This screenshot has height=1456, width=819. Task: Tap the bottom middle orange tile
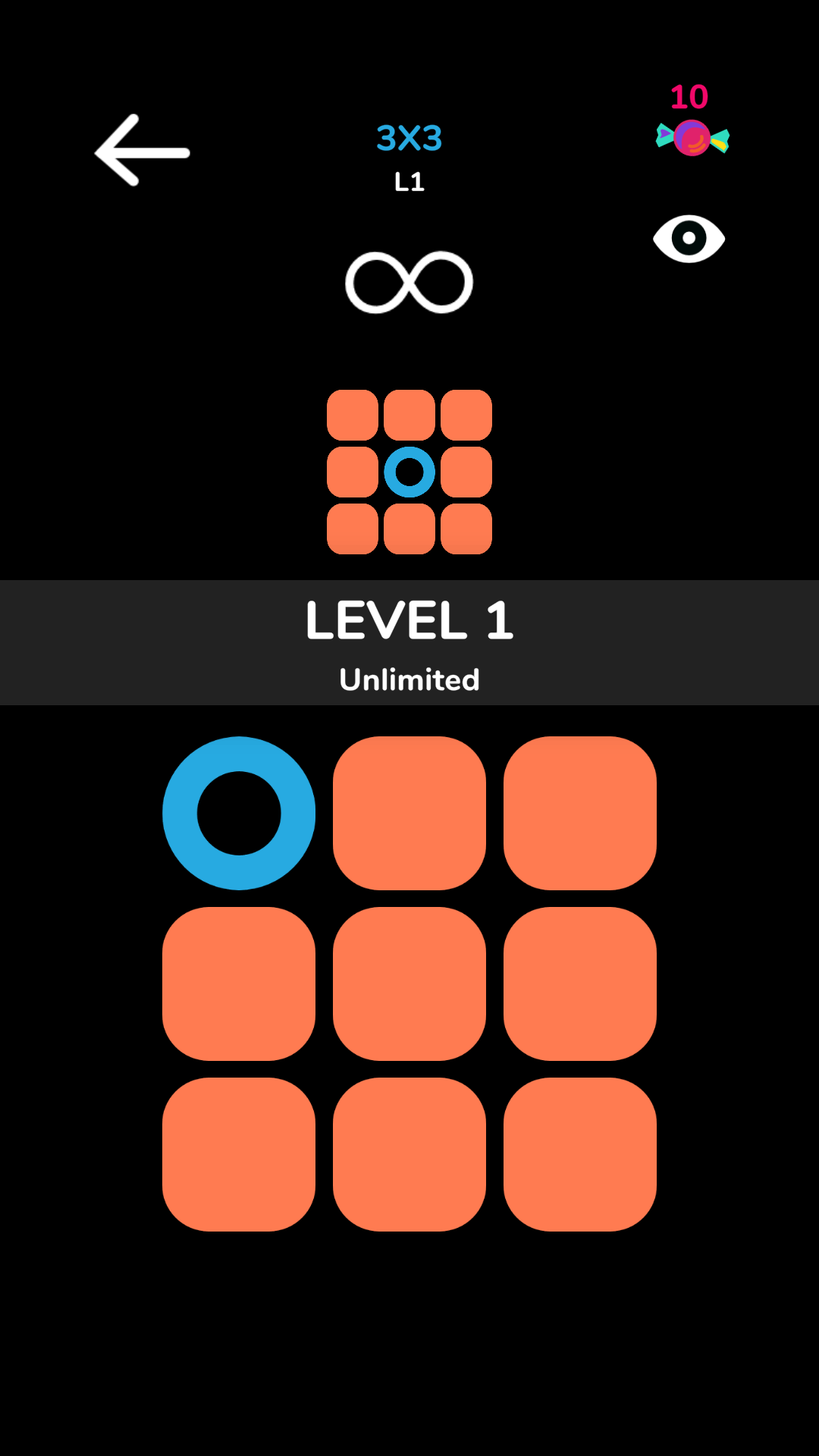click(409, 1154)
